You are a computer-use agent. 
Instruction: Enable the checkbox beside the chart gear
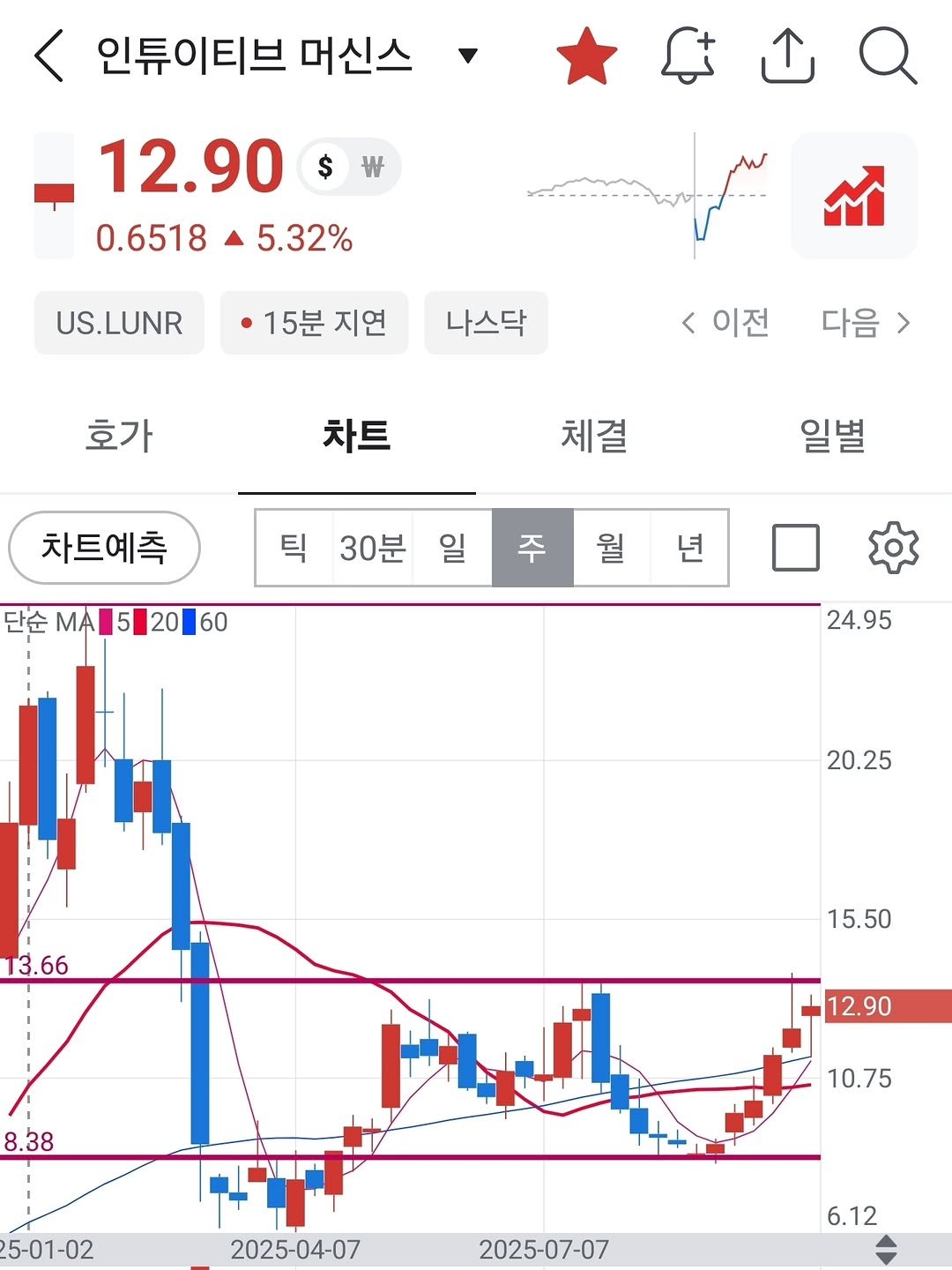click(x=794, y=547)
